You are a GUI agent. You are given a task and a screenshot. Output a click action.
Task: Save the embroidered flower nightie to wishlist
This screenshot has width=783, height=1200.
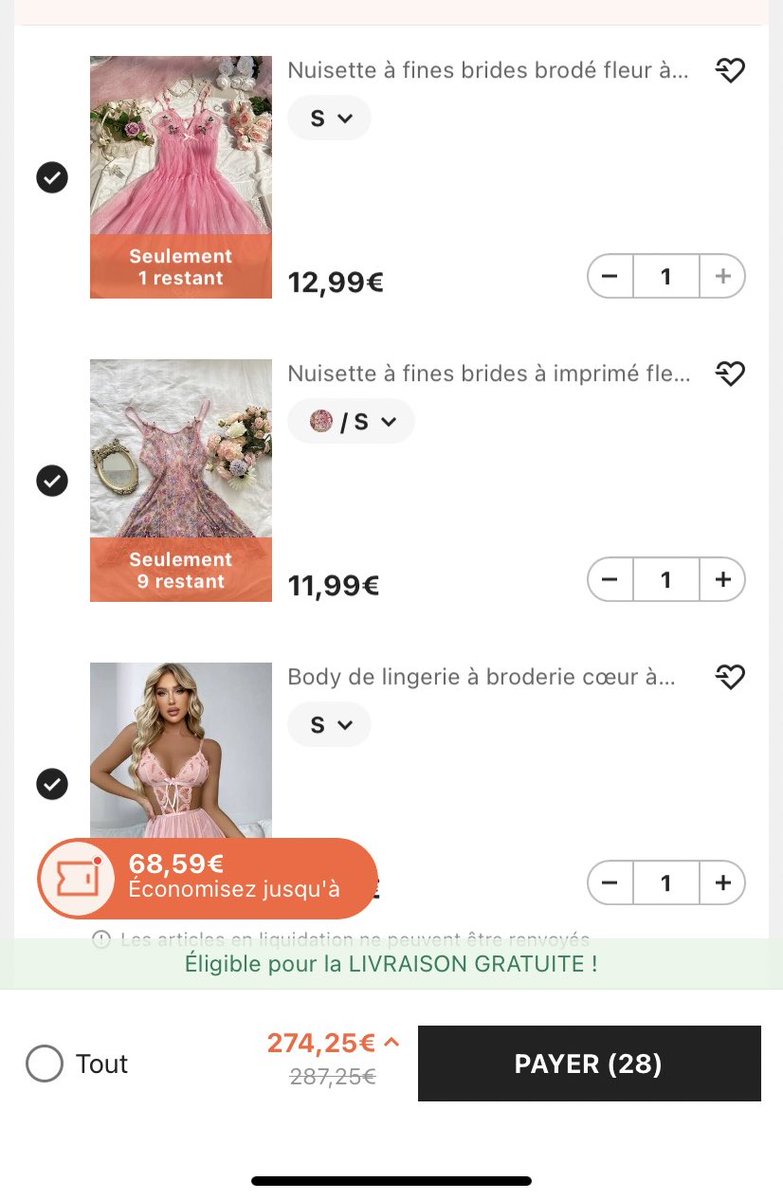(x=731, y=71)
